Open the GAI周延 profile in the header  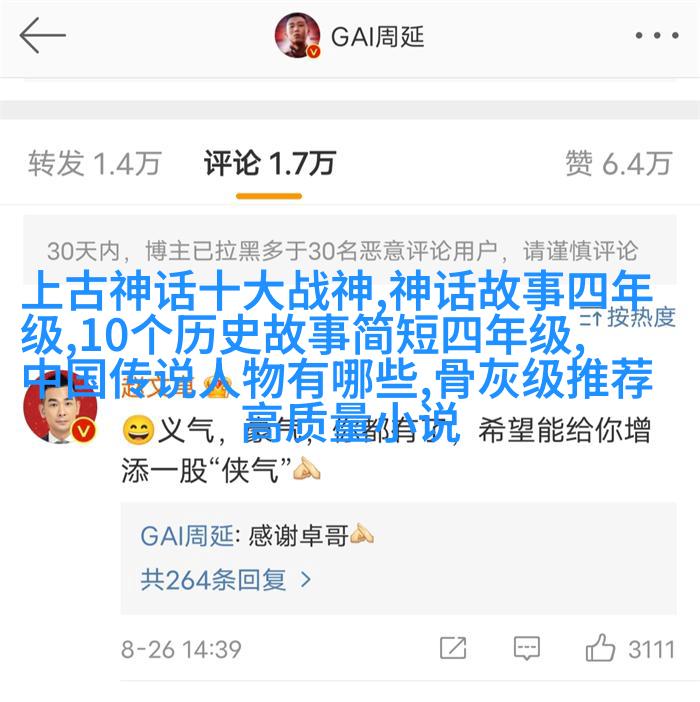[350, 37]
